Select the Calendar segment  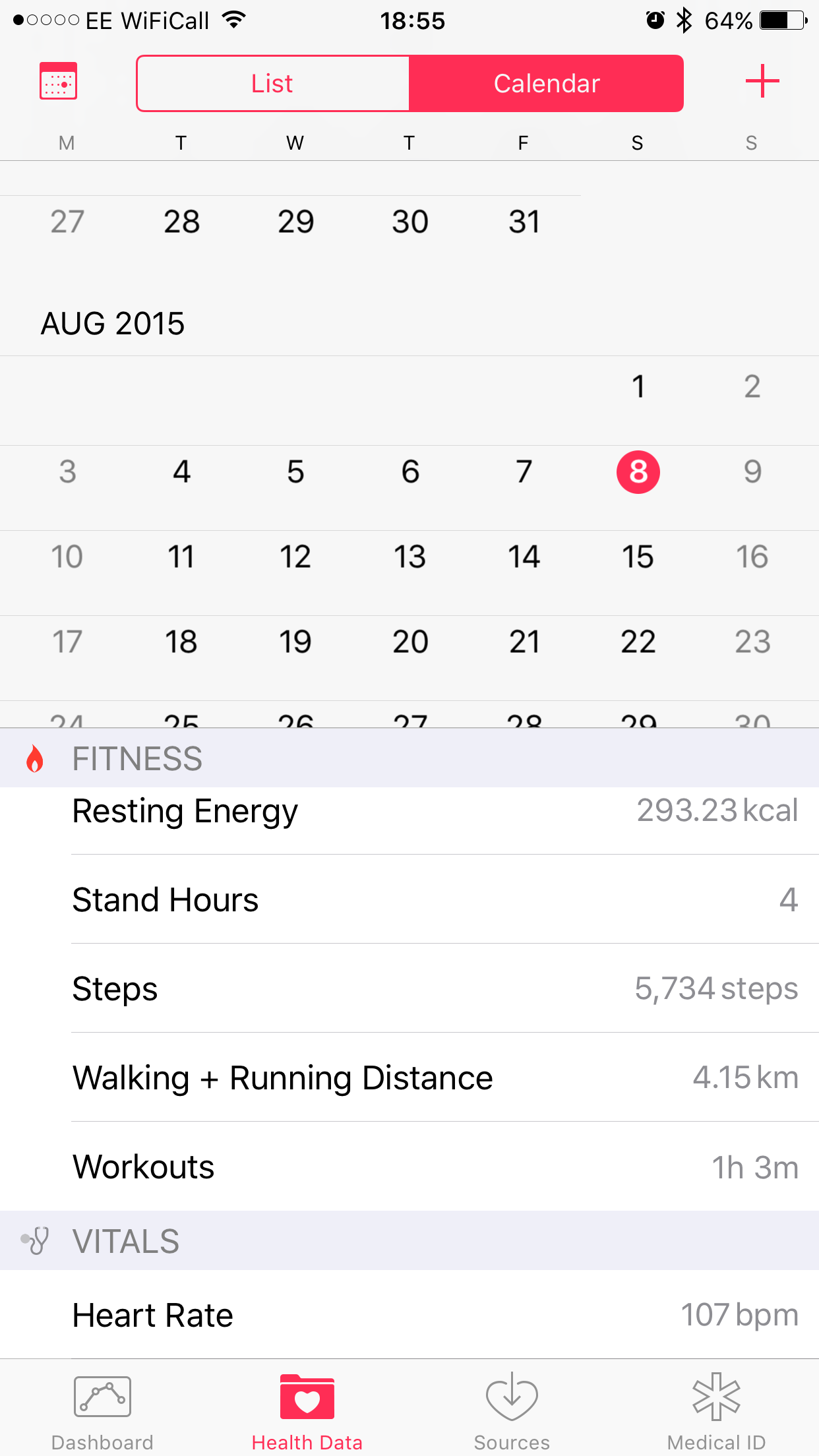pos(547,84)
